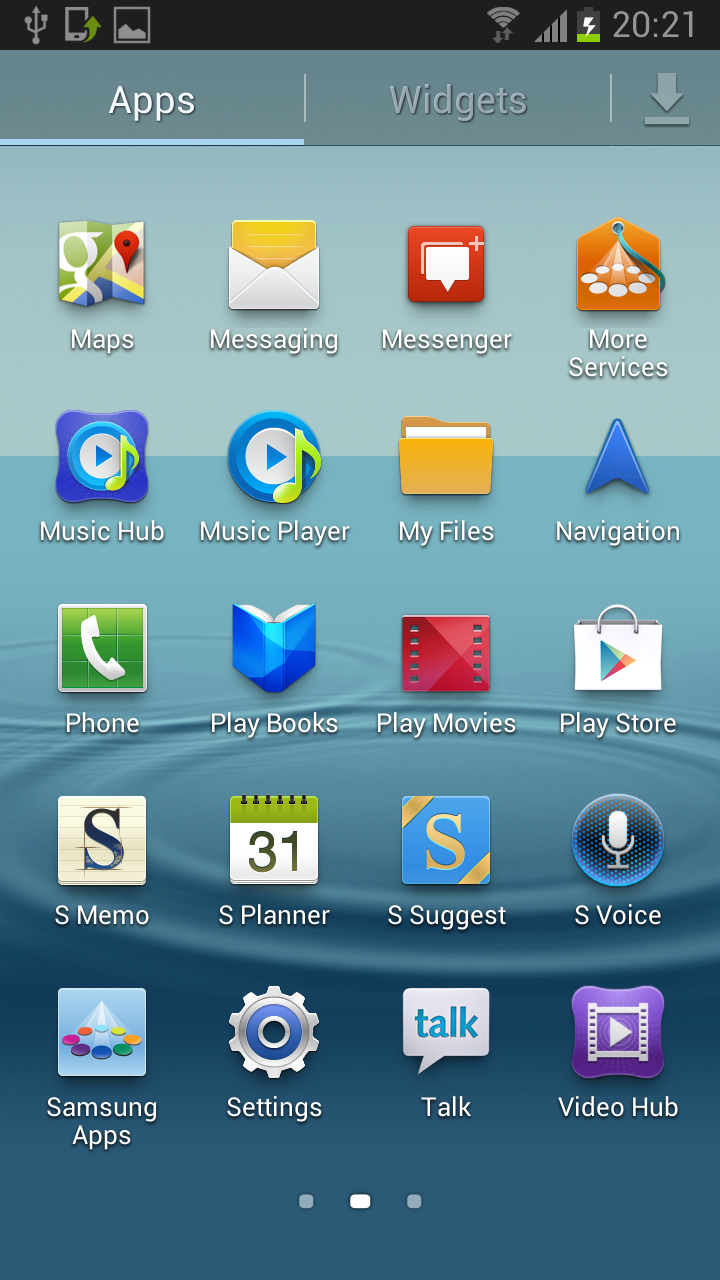
Task: Open S Planner calendar
Action: click(274, 841)
